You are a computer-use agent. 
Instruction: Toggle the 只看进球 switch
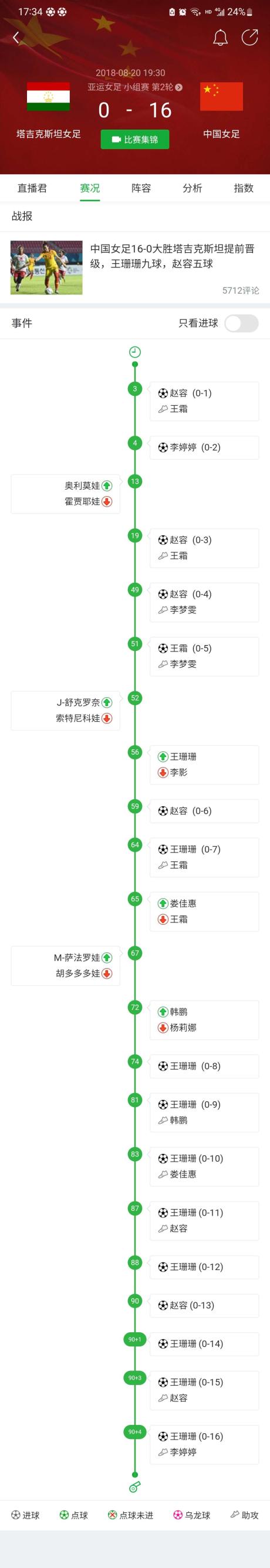(241, 323)
